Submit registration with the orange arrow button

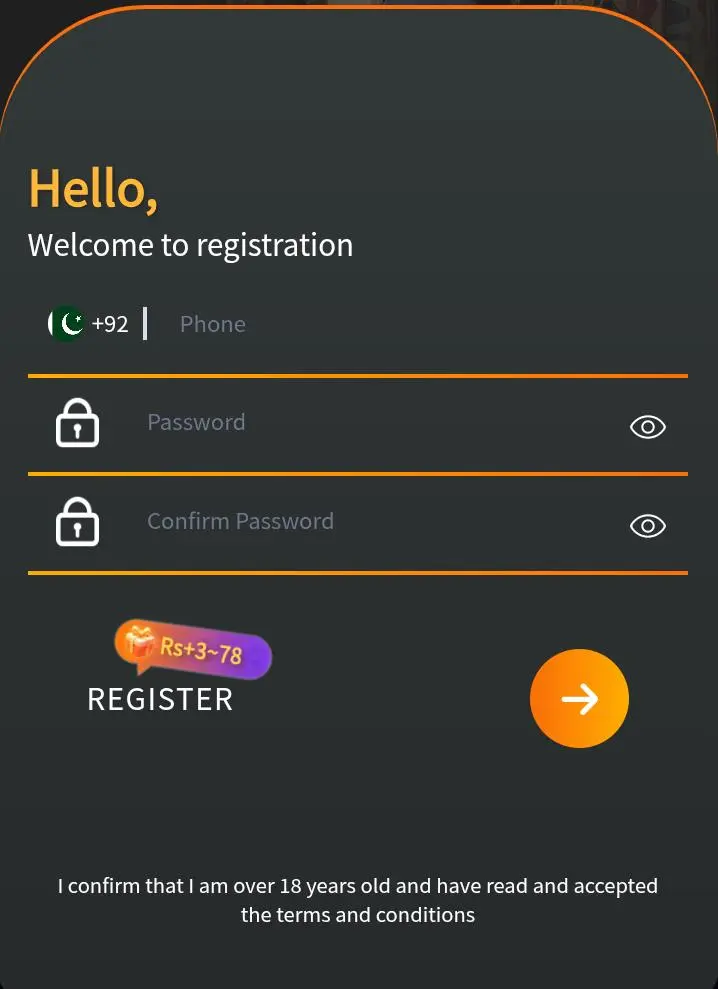(579, 699)
